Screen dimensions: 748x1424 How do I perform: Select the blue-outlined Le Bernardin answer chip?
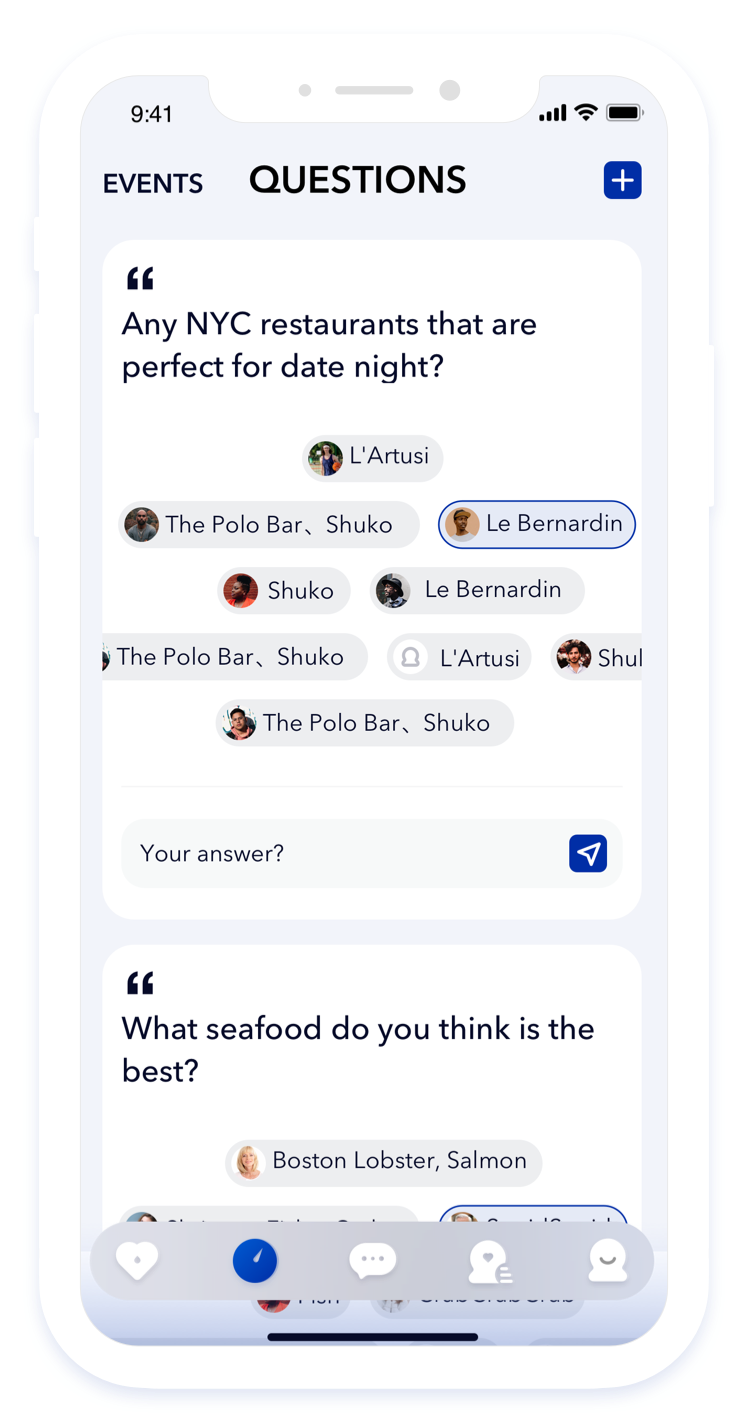tap(537, 524)
